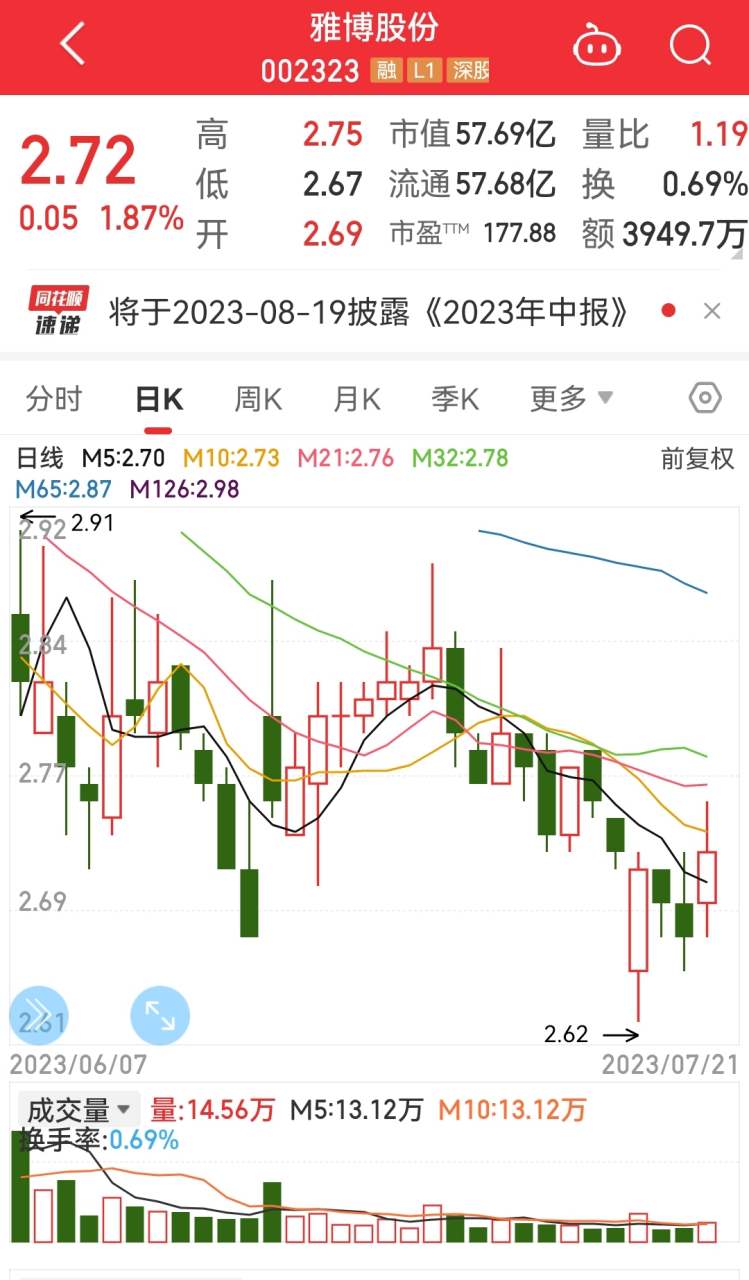749x1280 pixels.
Task: Open the 更多 dropdown menu
Action: 568,397
